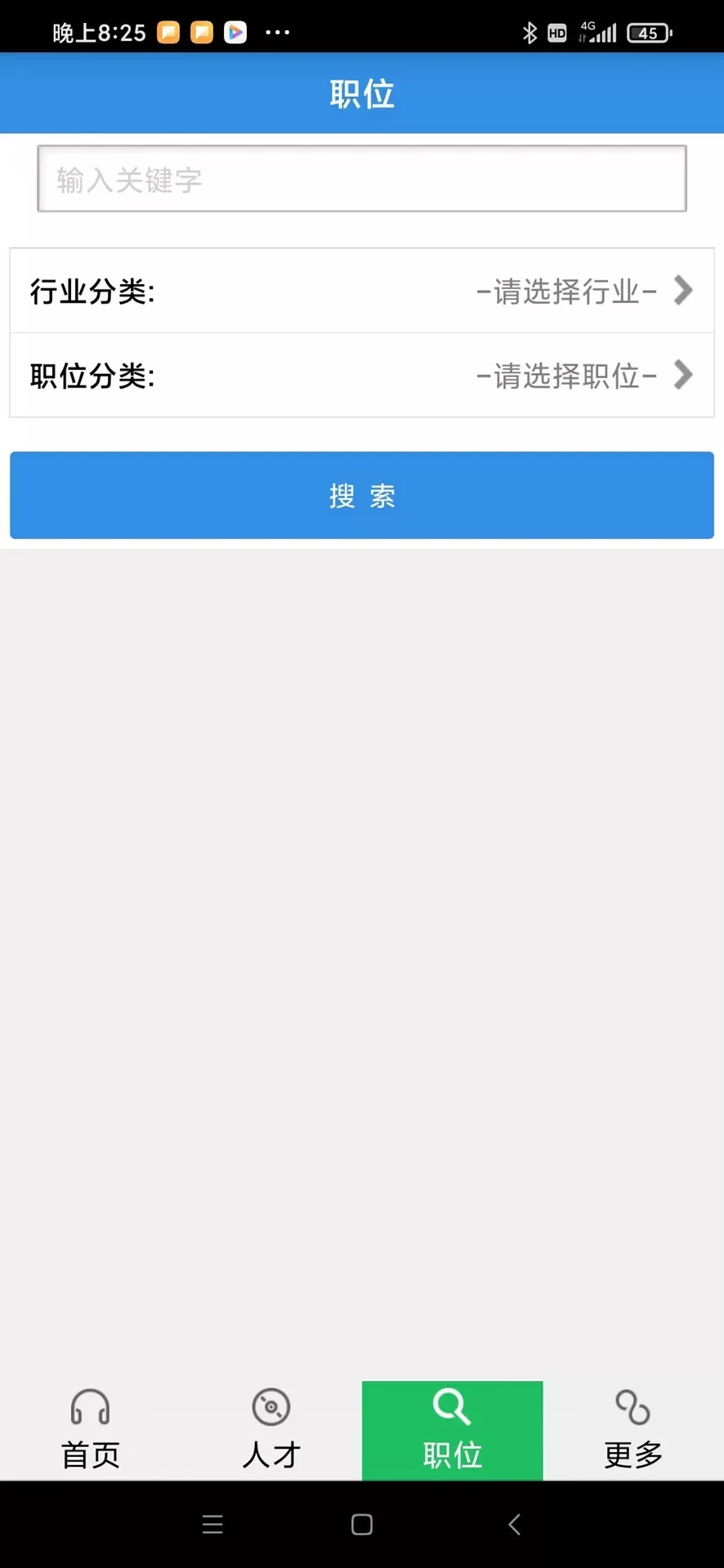Open the 职位分类 position picker

tap(362, 376)
